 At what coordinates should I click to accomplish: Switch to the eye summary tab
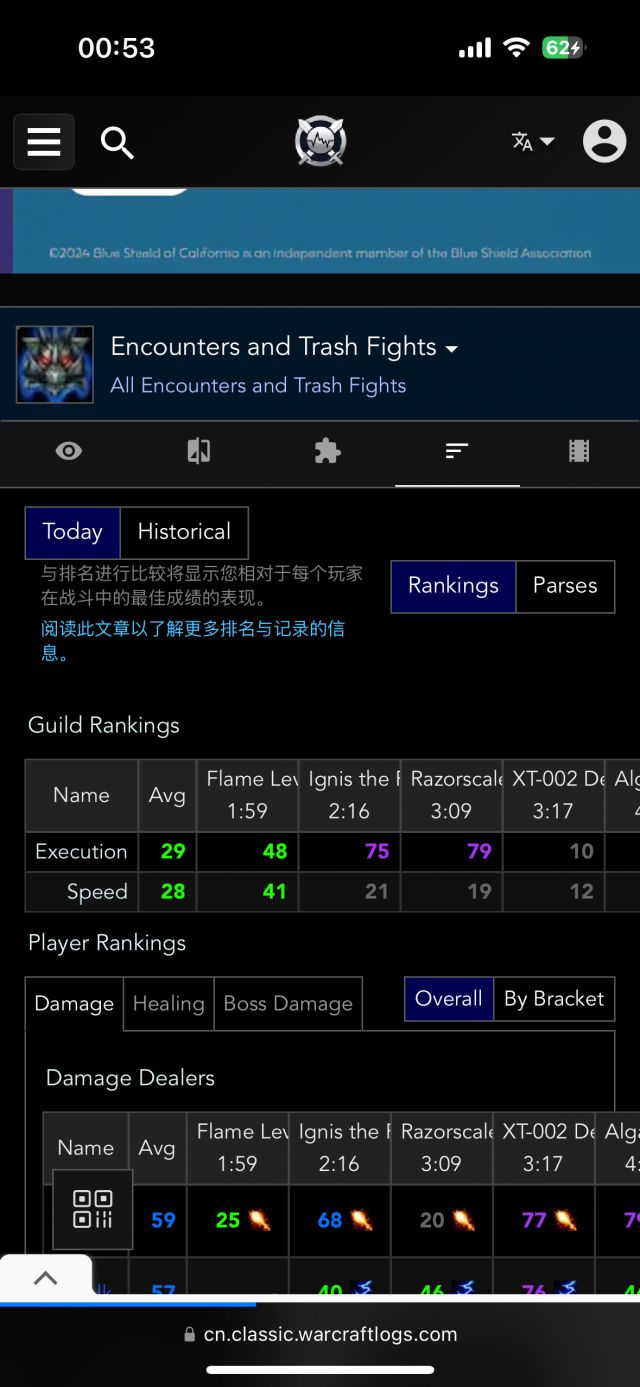click(x=69, y=452)
